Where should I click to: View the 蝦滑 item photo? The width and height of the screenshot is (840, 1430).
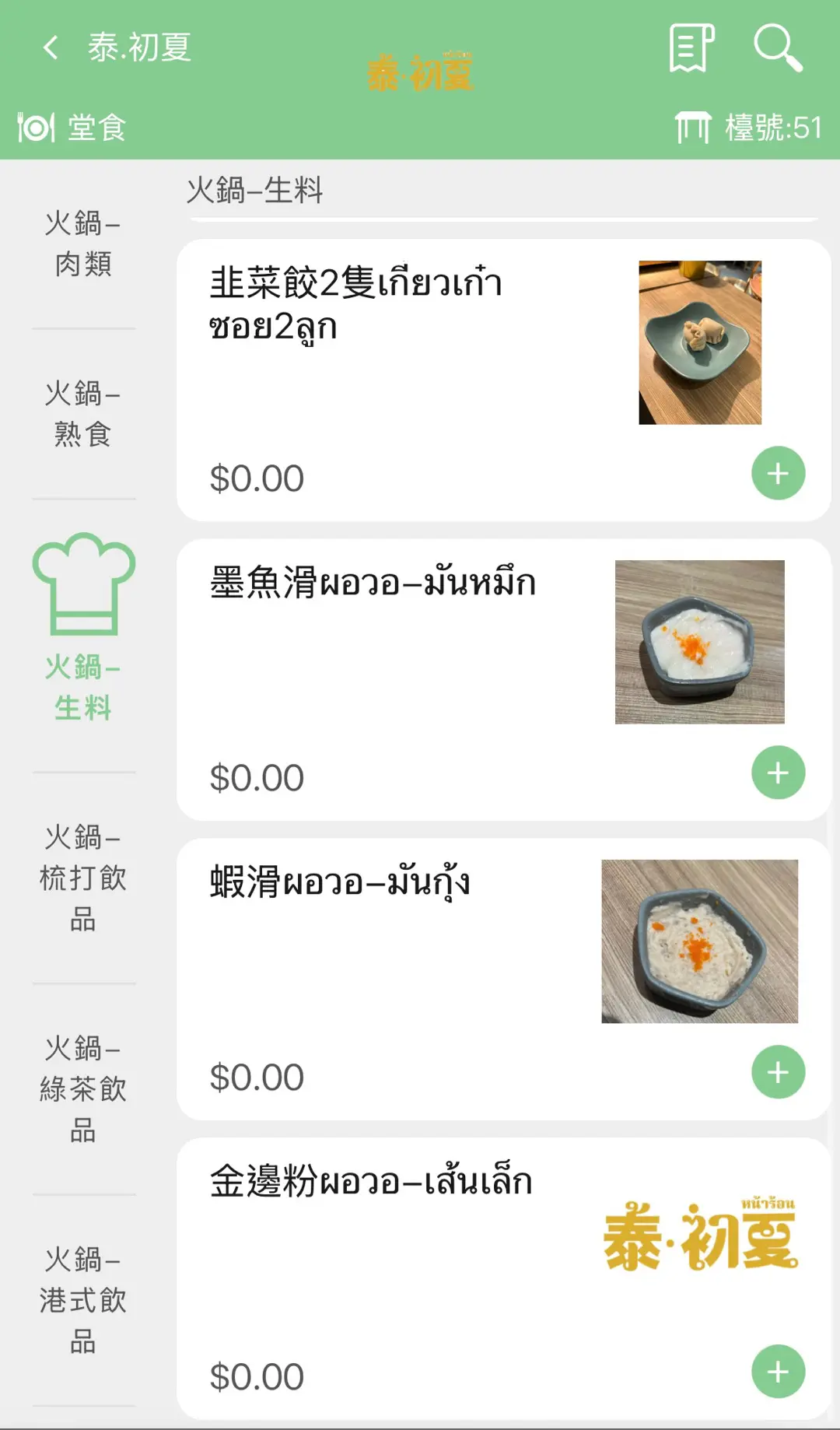pos(700,941)
